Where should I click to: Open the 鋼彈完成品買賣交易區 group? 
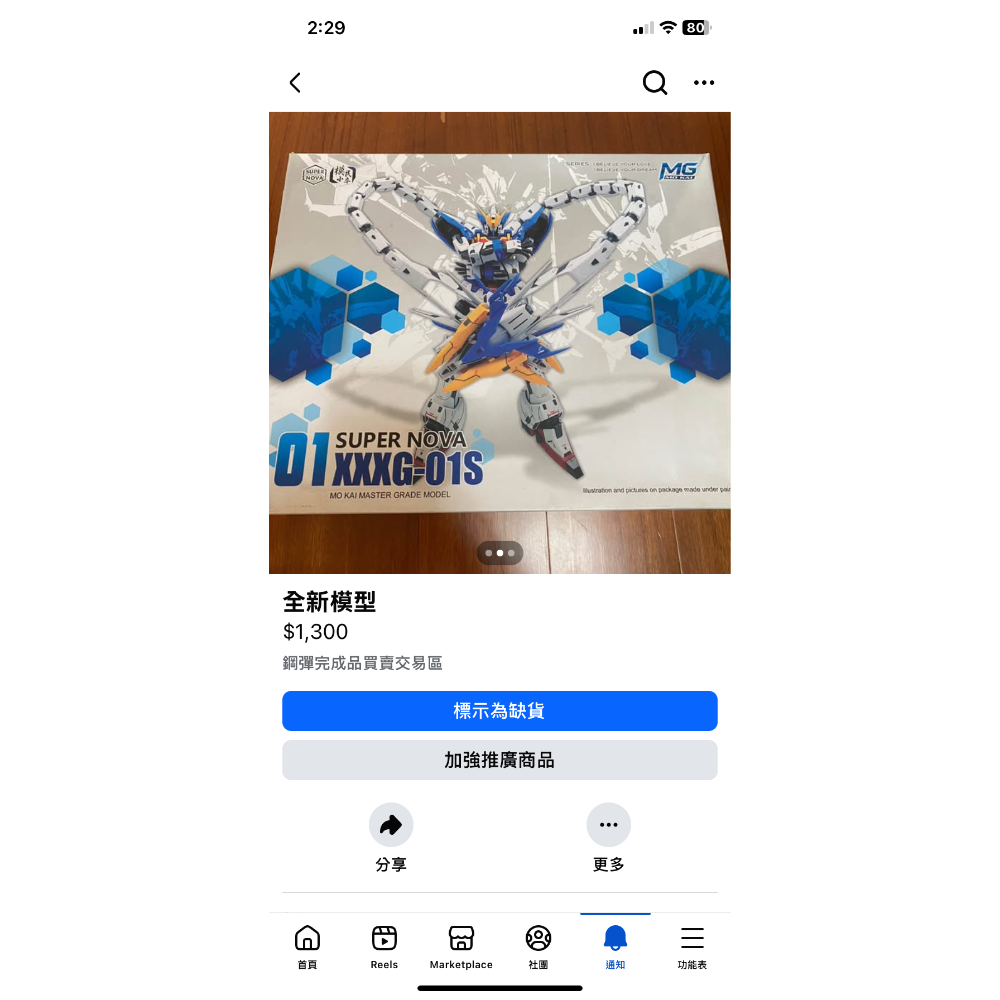363,663
